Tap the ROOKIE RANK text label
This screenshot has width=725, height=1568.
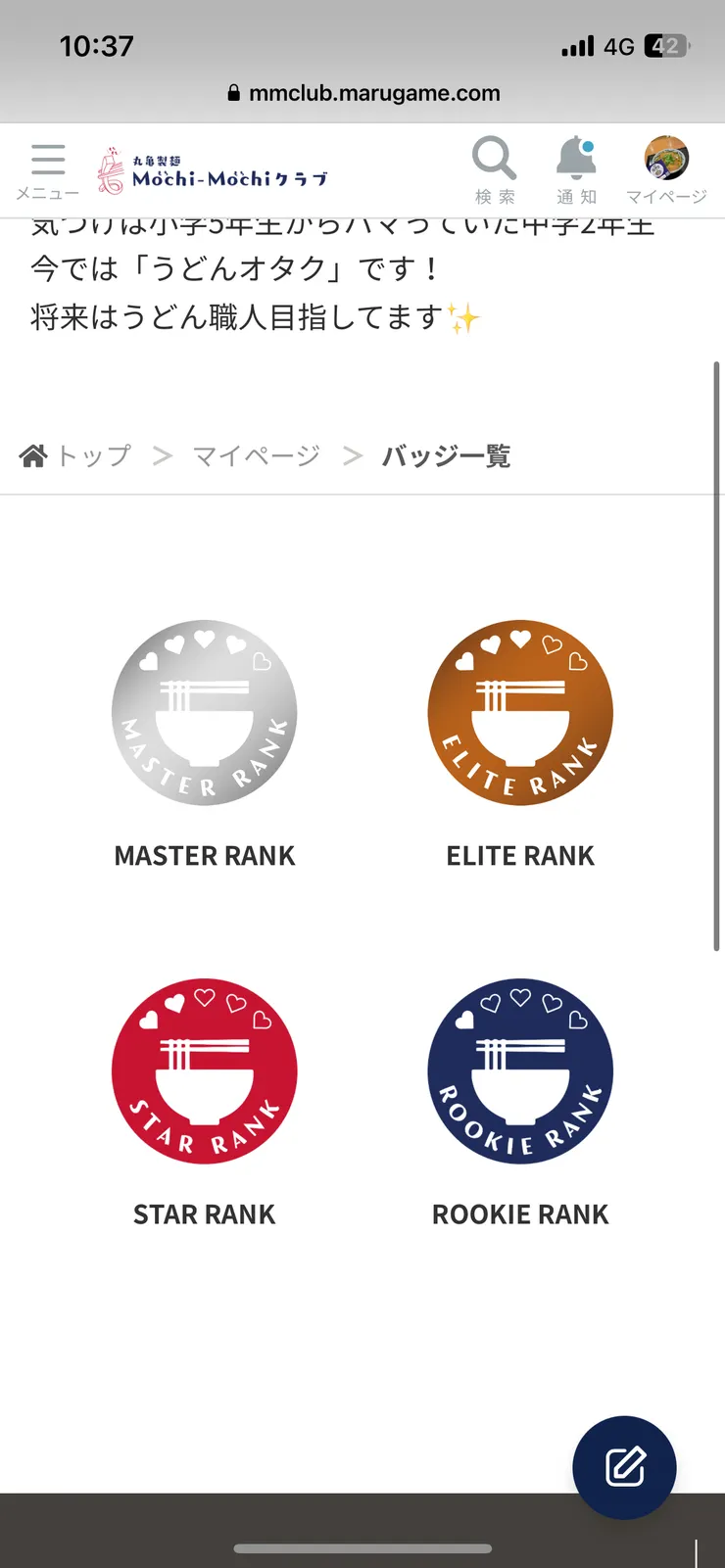coord(520,1213)
